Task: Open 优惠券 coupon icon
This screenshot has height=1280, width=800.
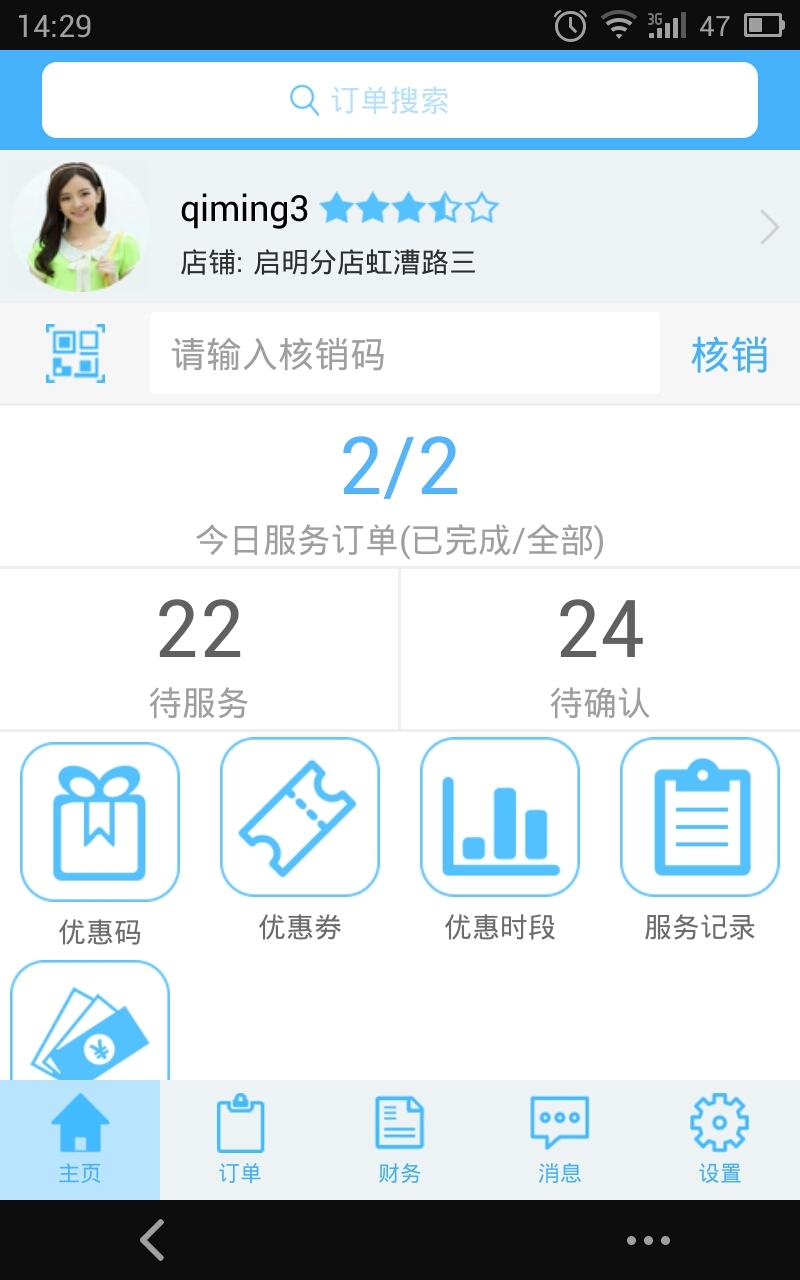Action: click(300, 818)
